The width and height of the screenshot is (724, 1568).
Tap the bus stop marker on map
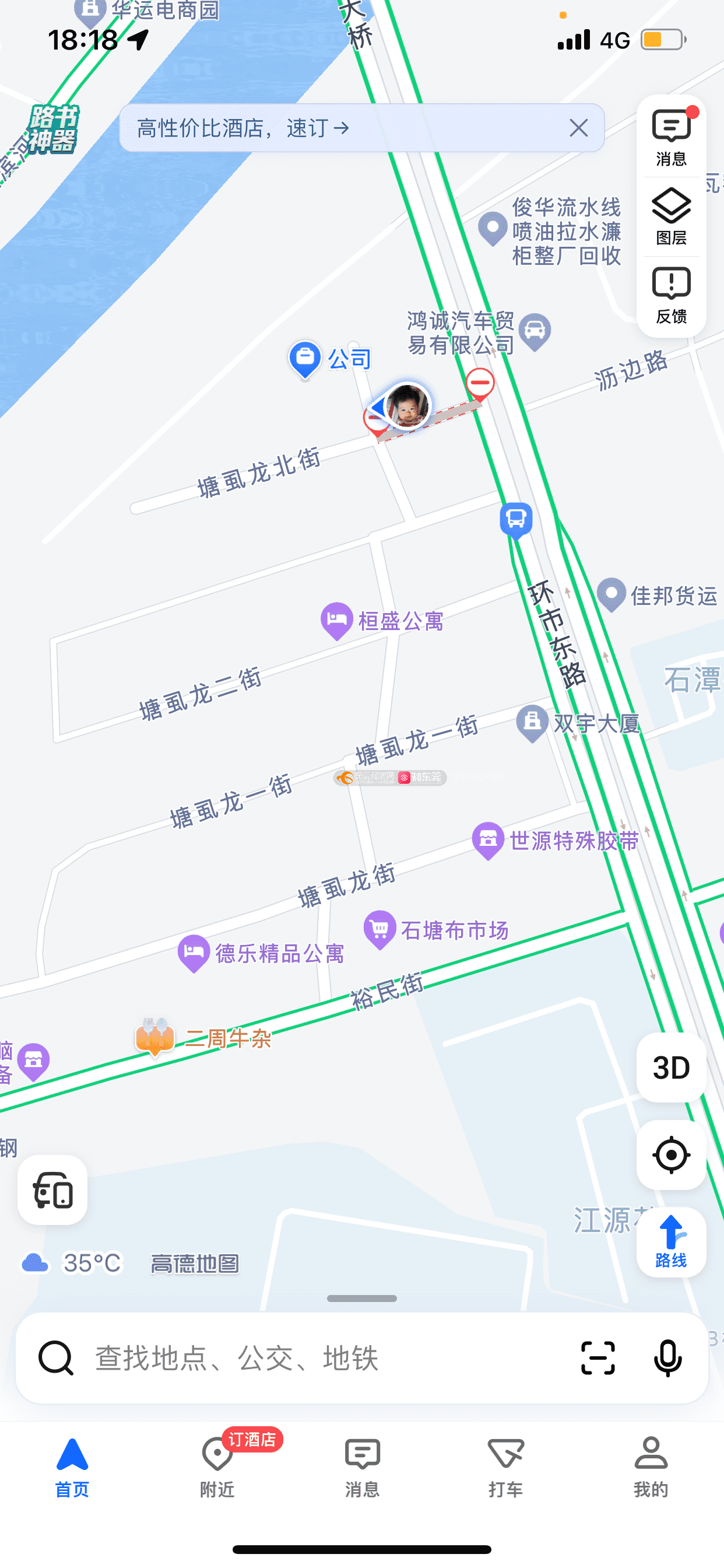(x=516, y=519)
